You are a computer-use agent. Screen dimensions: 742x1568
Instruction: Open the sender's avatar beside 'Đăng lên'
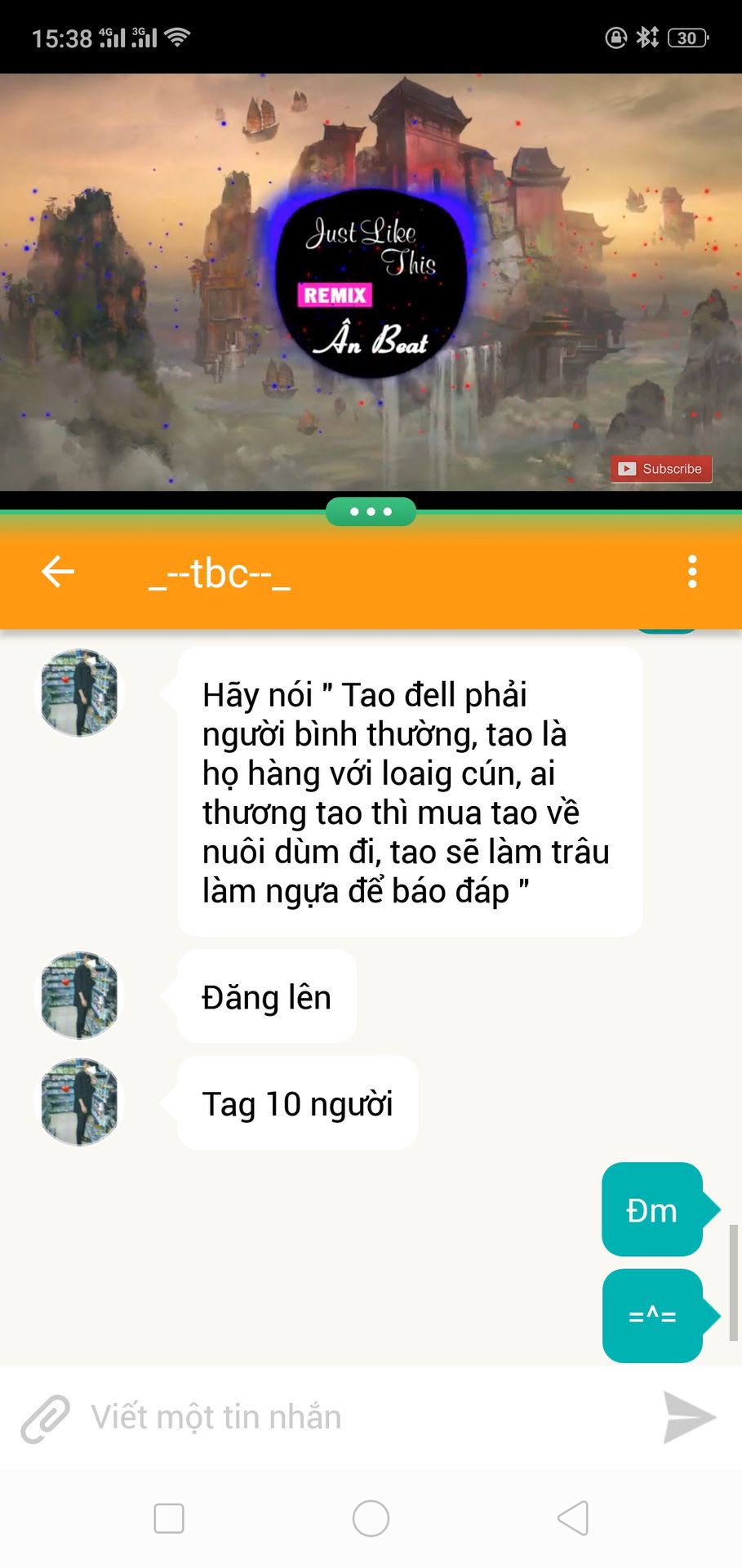click(x=79, y=996)
